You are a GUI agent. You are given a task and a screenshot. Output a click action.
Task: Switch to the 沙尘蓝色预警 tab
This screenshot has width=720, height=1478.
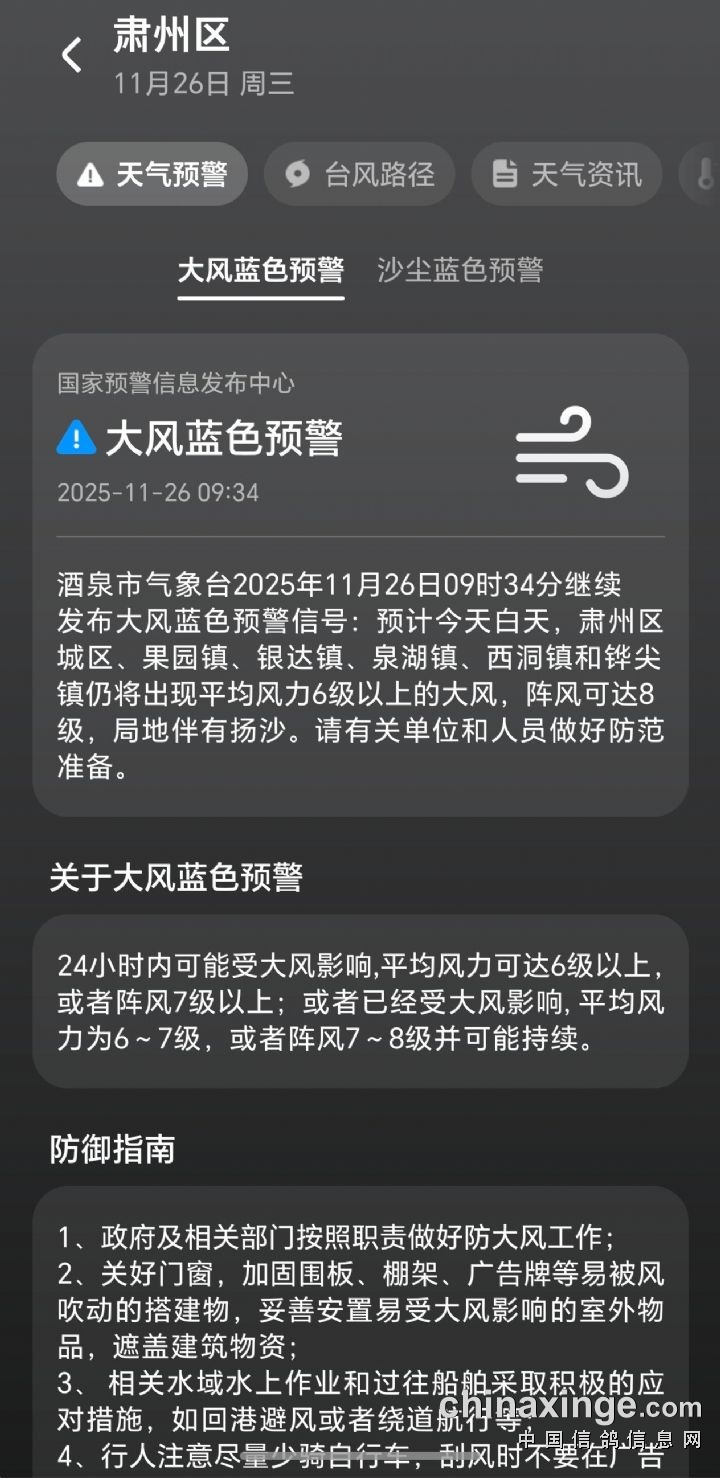(x=460, y=270)
